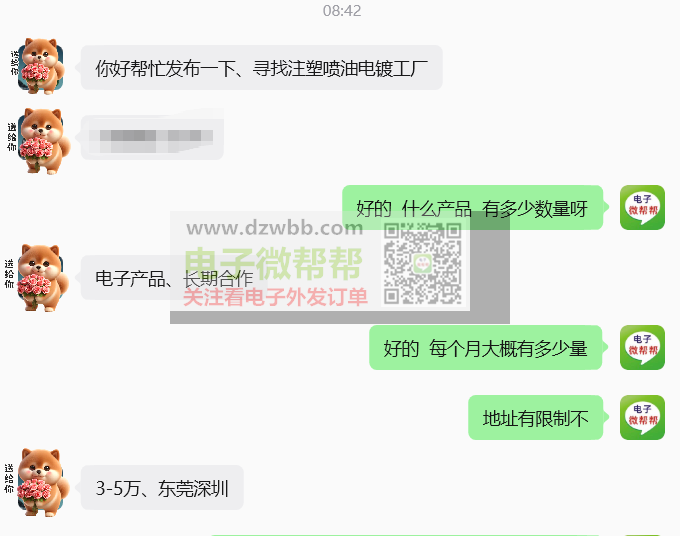Tap the dog avatar next to '电子产品、长期合作'

[x=38, y=278]
